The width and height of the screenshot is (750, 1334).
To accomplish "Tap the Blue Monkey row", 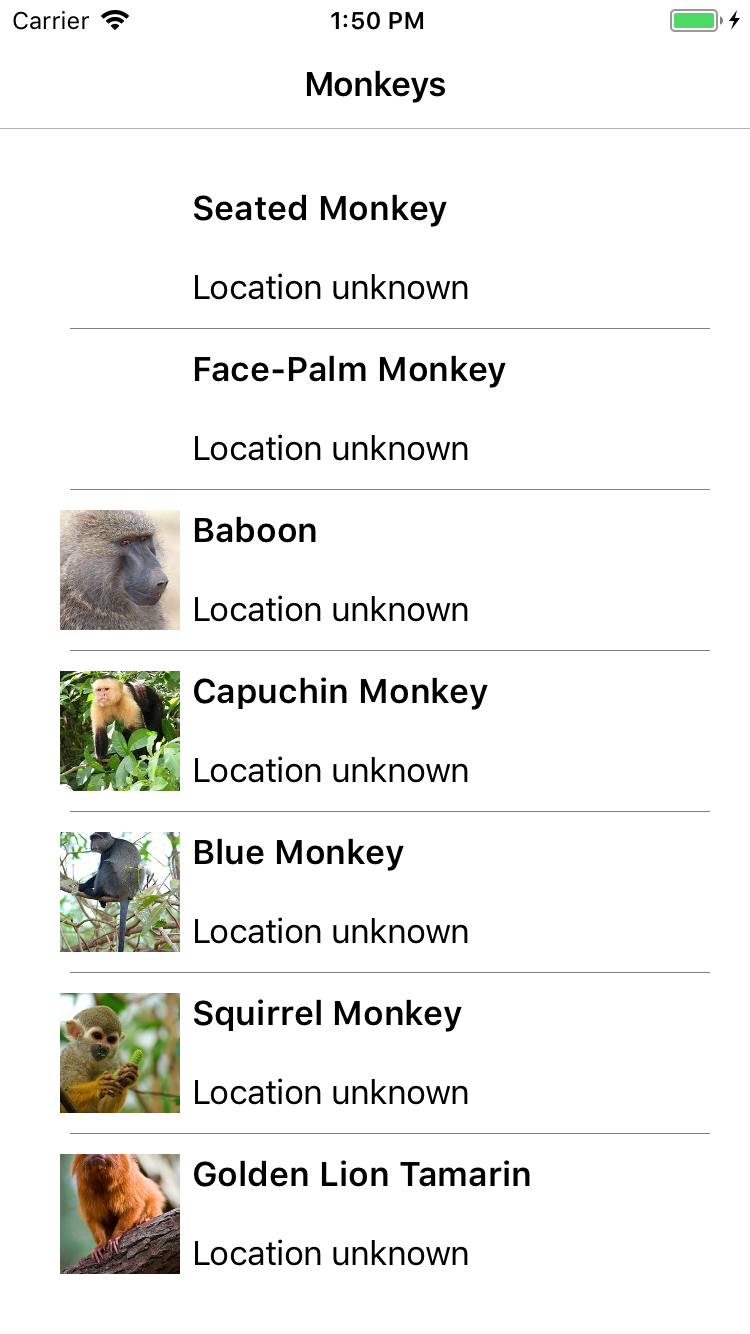I will (375, 892).
